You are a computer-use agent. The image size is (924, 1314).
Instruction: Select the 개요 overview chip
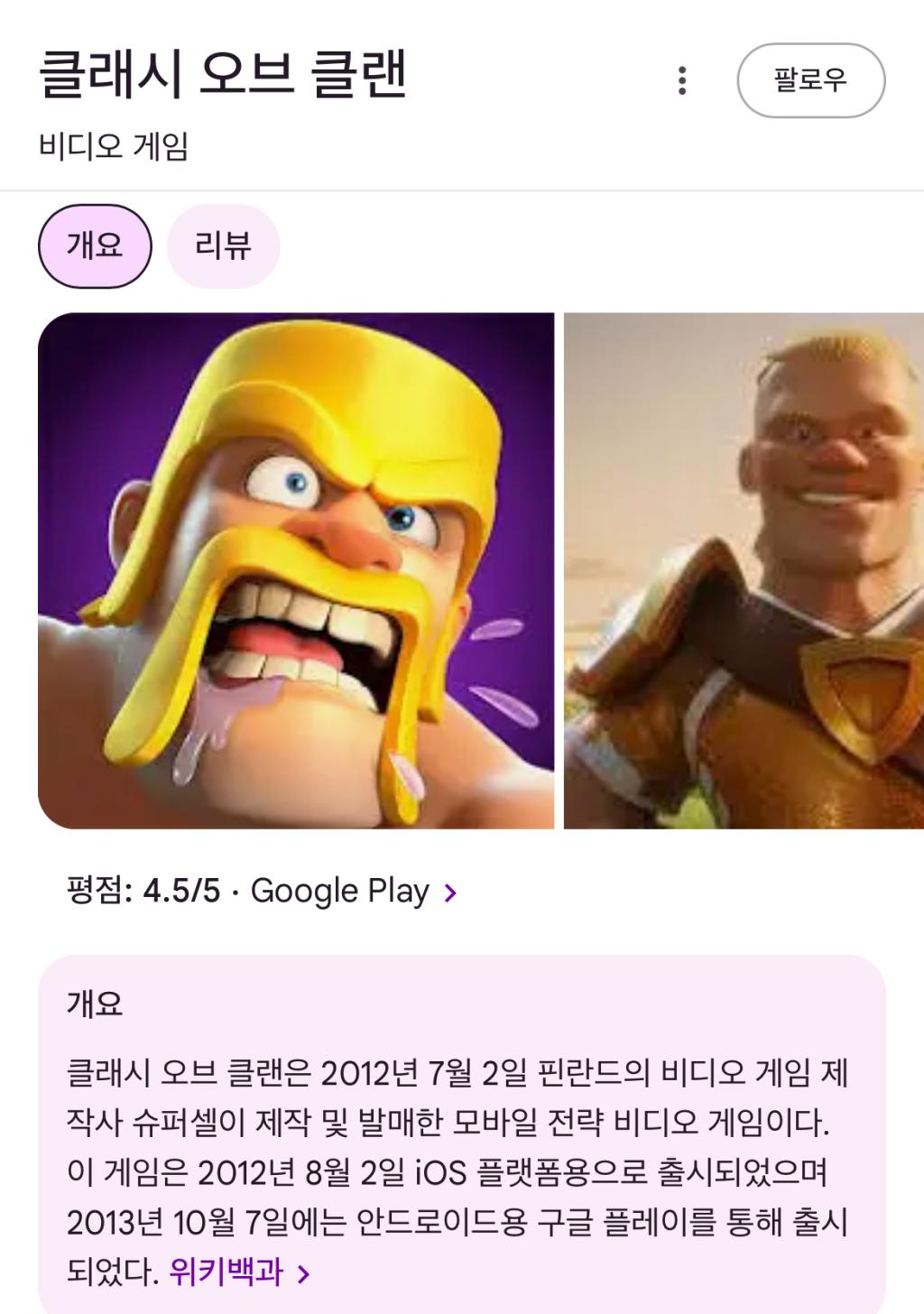point(95,245)
